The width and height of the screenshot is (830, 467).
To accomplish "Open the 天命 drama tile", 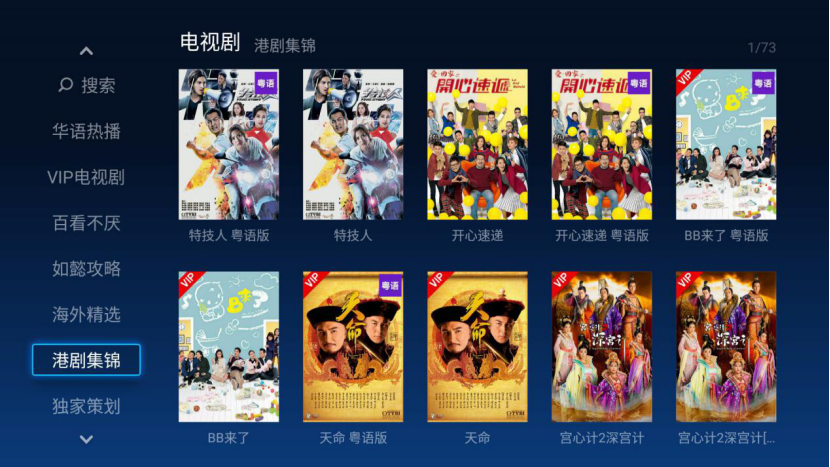I will [x=477, y=347].
